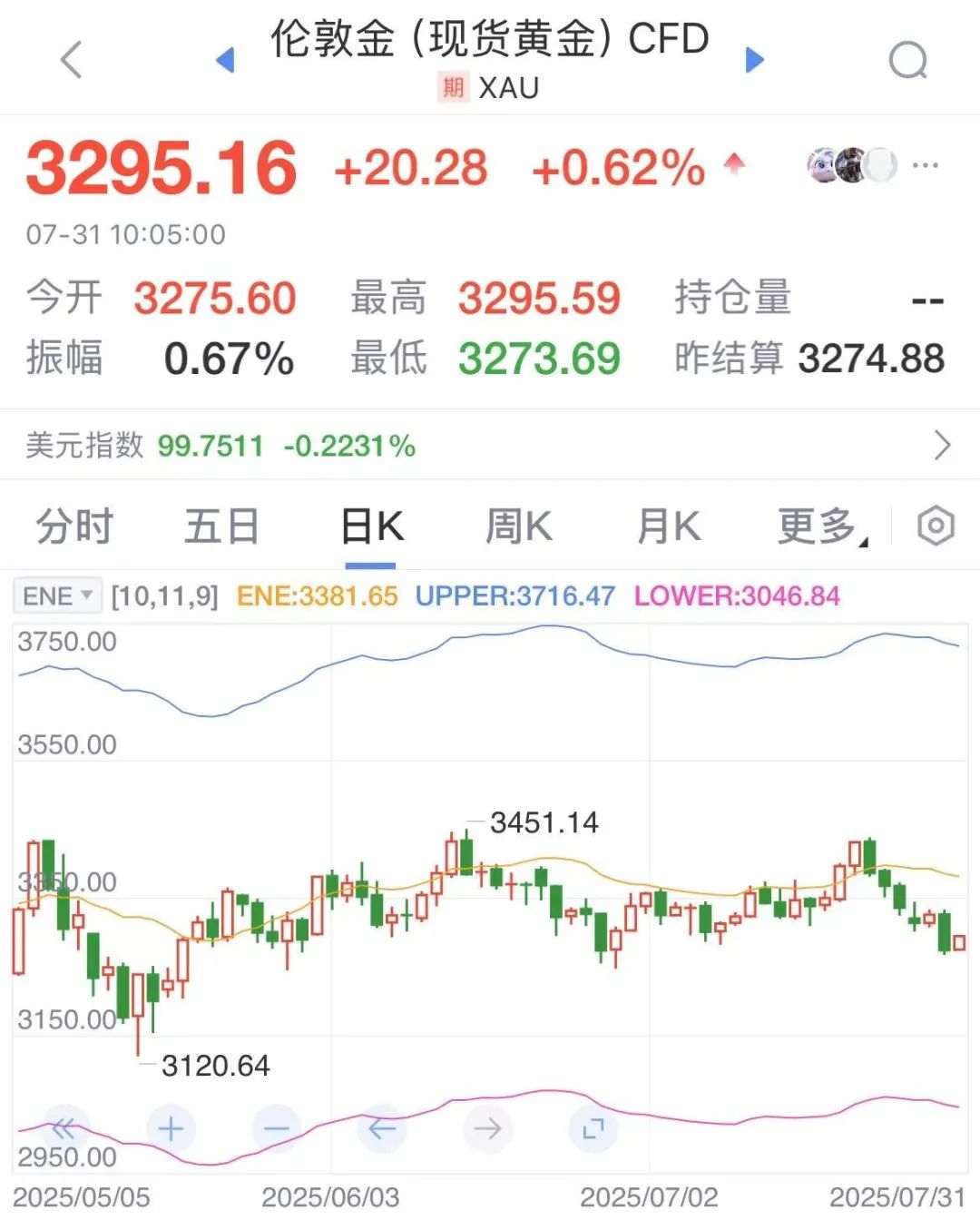Switch to the 周K chart tab
The width and height of the screenshot is (980, 1220).
click(518, 526)
